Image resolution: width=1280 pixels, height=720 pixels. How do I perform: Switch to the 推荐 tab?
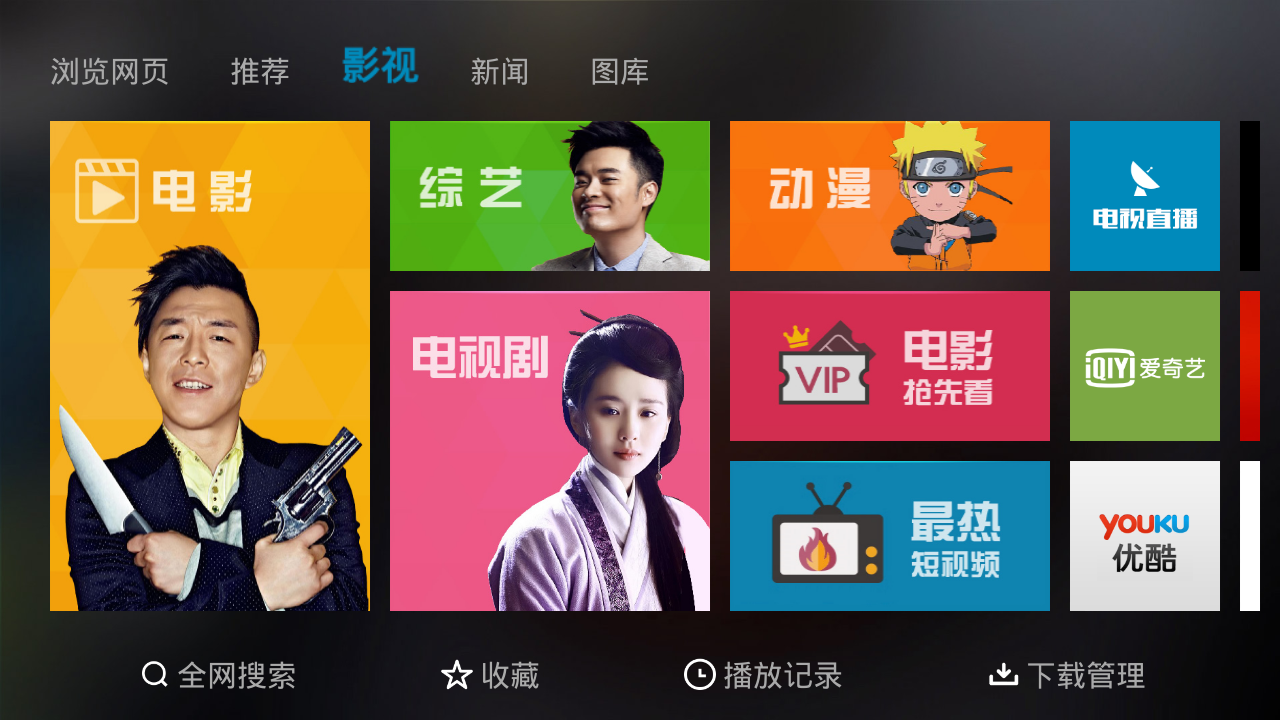260,72
